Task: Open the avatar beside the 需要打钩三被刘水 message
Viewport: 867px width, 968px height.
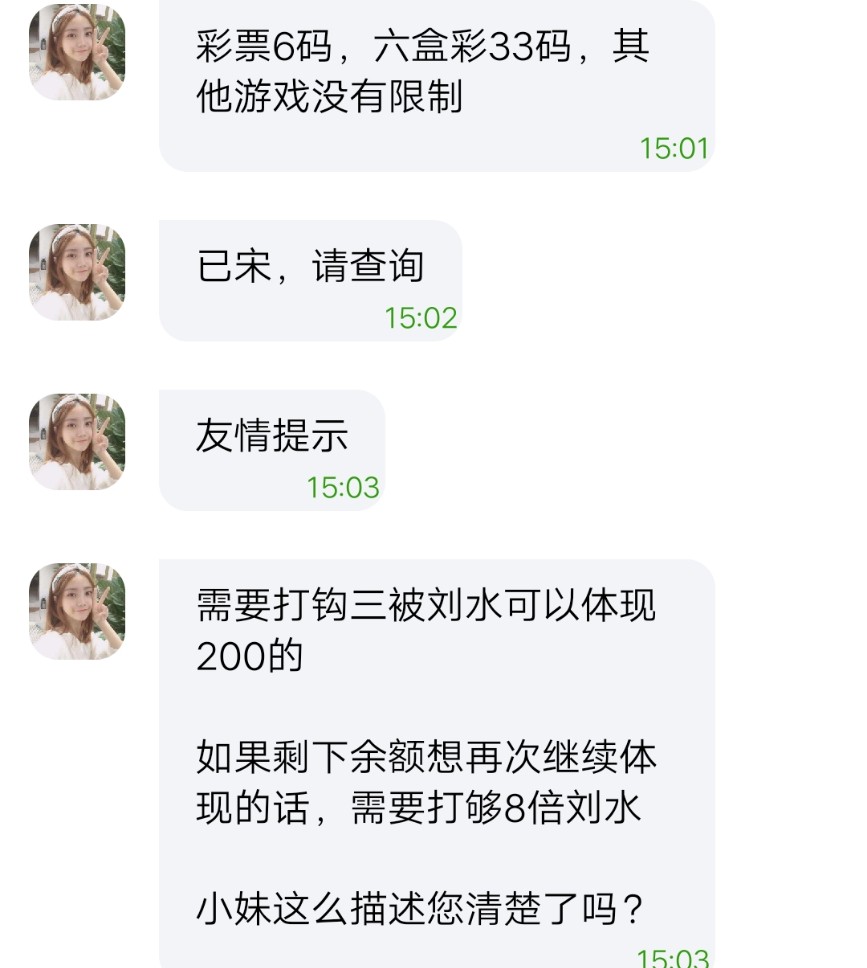Action: click(77, 610)
